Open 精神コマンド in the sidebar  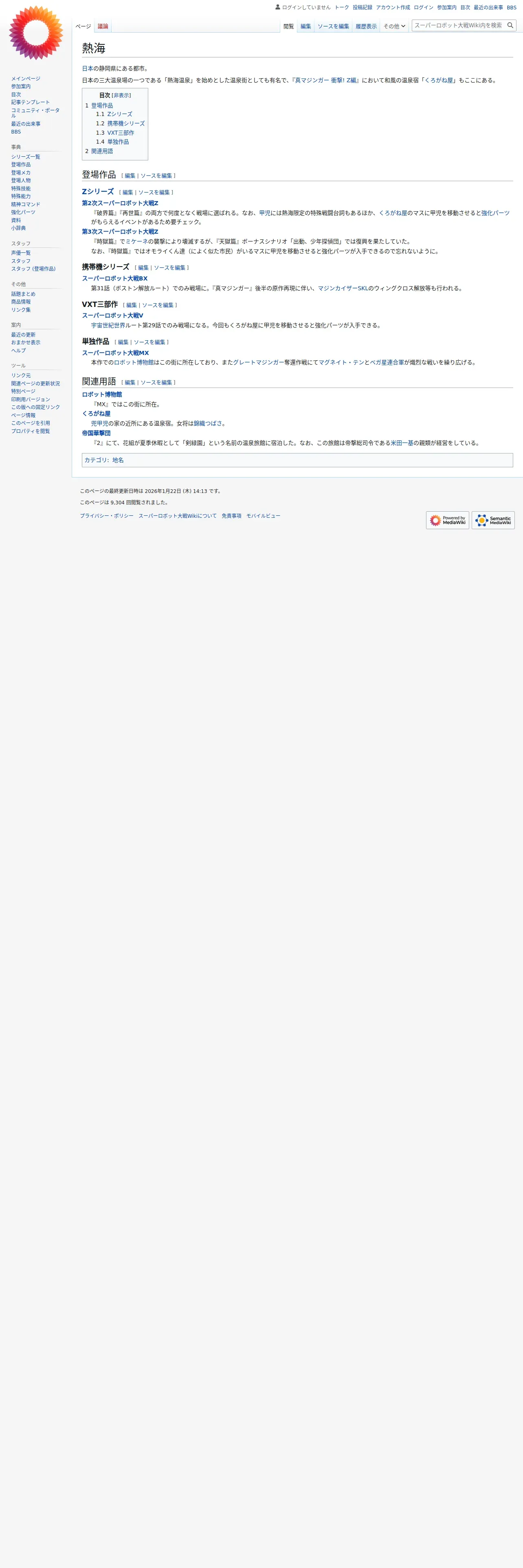pos(26,204)
